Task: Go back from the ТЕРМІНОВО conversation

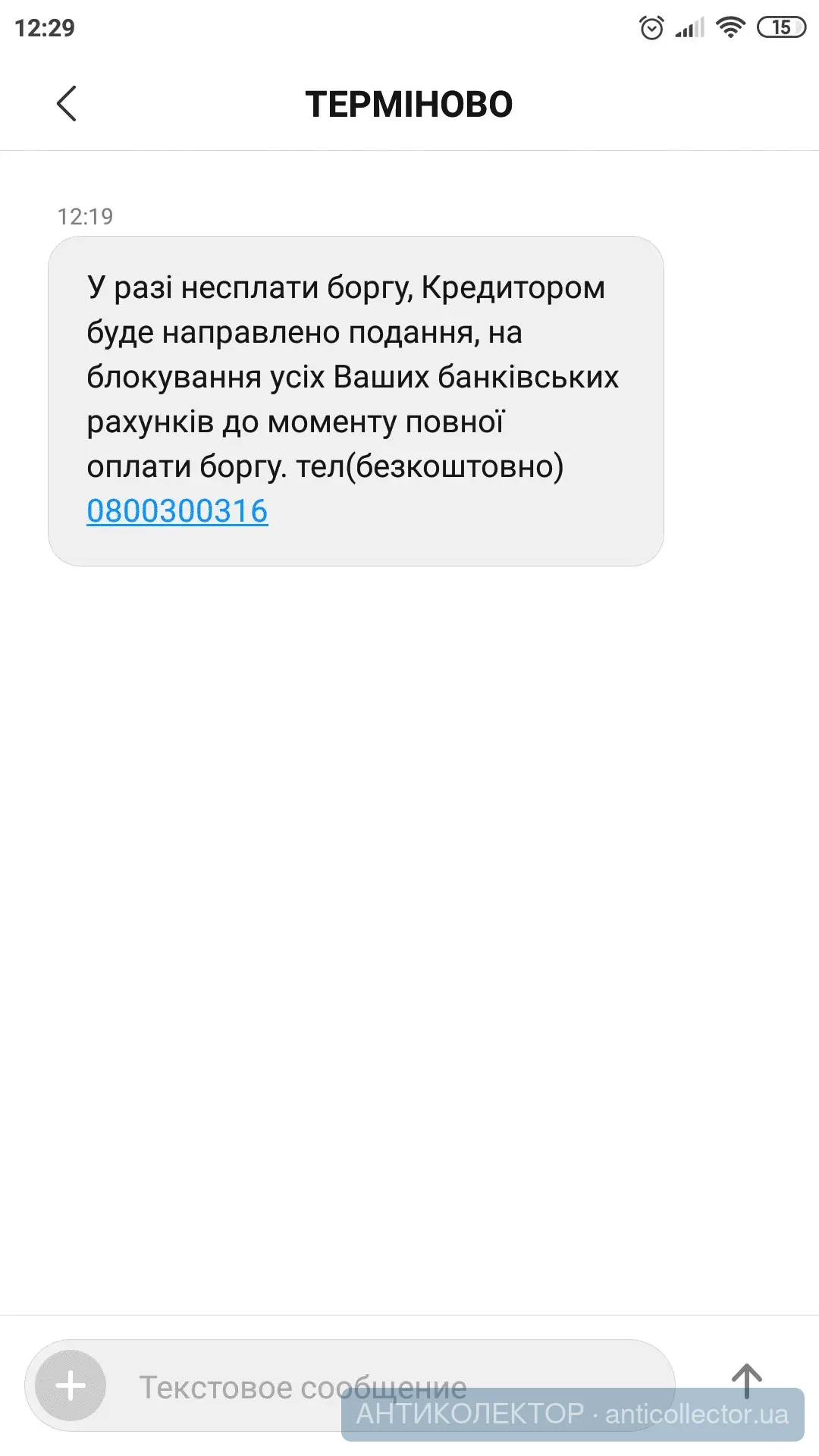Action: point(67,104)
